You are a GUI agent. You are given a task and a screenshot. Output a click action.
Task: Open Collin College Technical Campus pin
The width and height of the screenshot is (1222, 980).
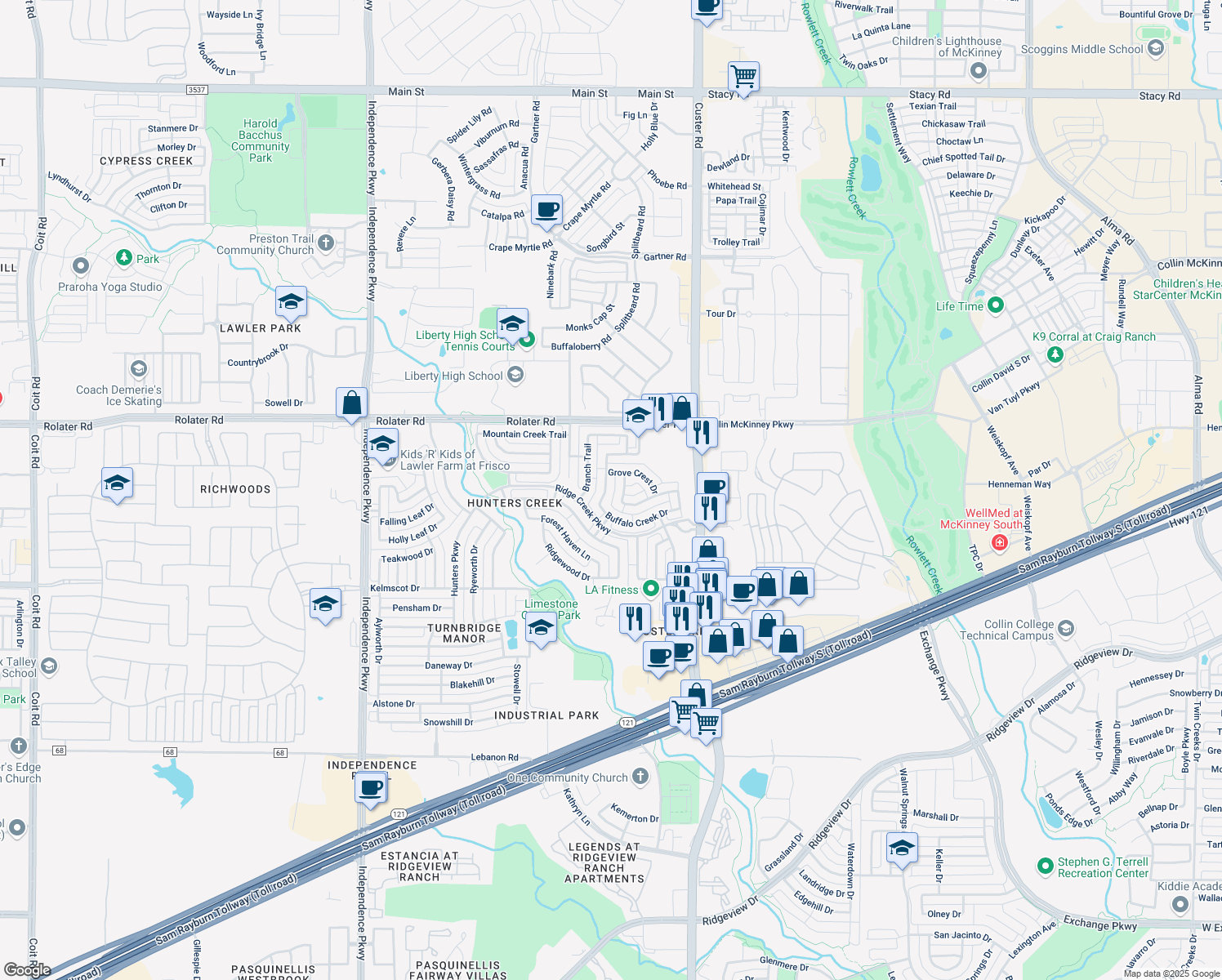pos(1065,628)
